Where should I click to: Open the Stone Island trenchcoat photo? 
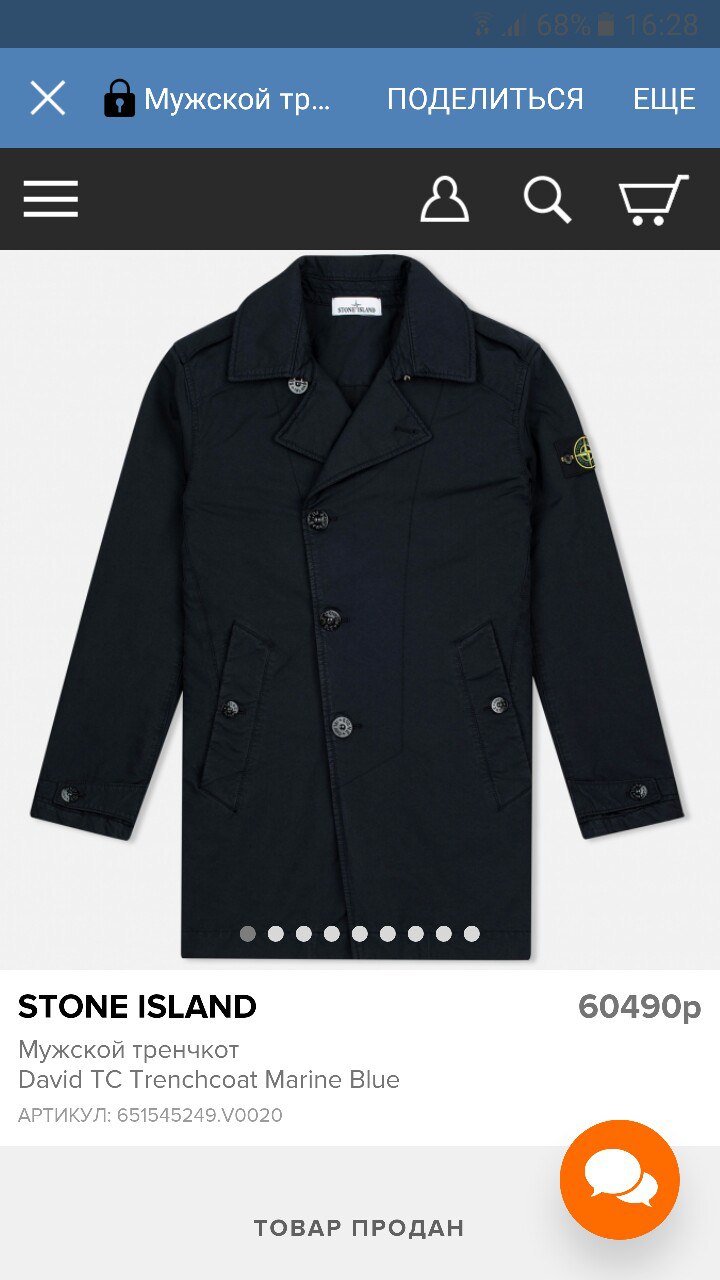[x=360, y=600]
